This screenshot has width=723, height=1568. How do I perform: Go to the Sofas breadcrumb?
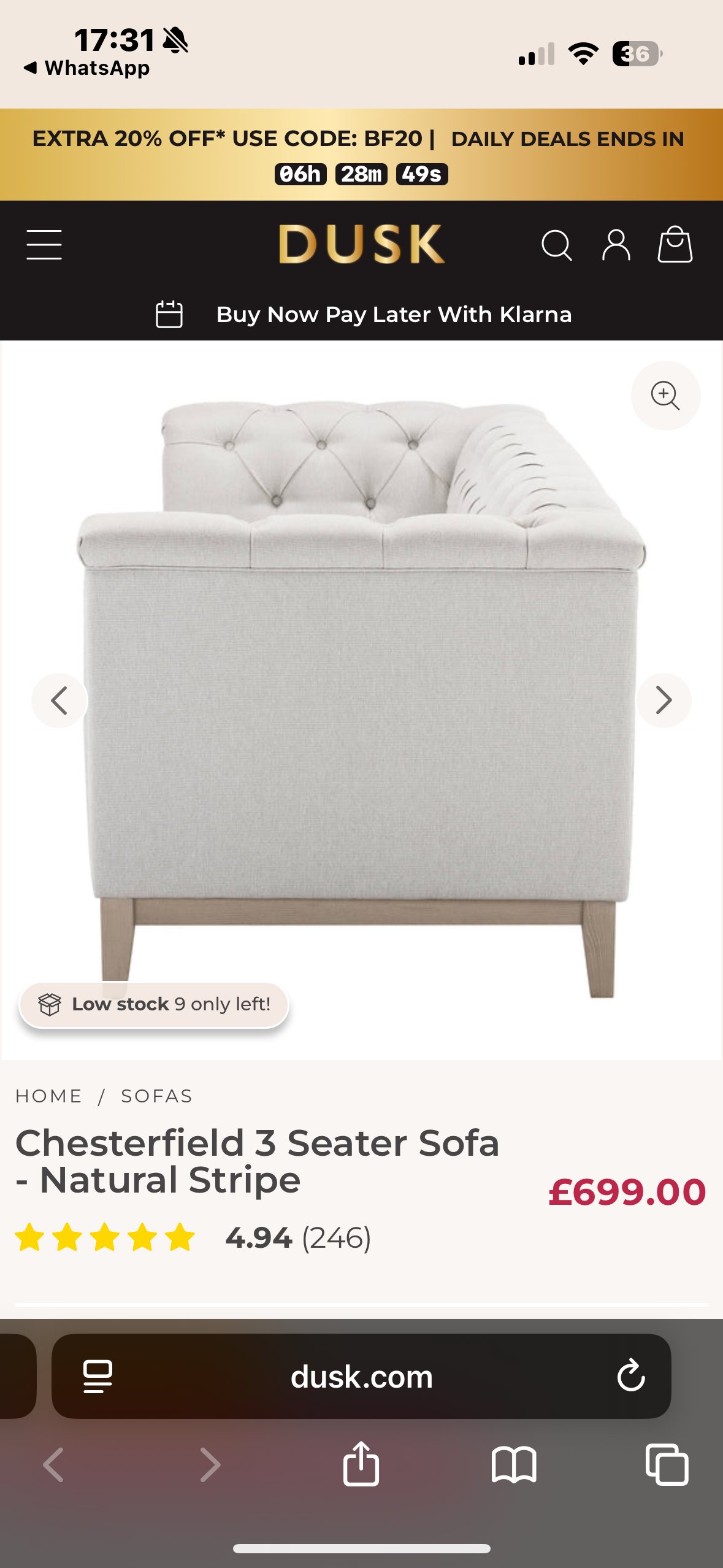[156, 1096]
